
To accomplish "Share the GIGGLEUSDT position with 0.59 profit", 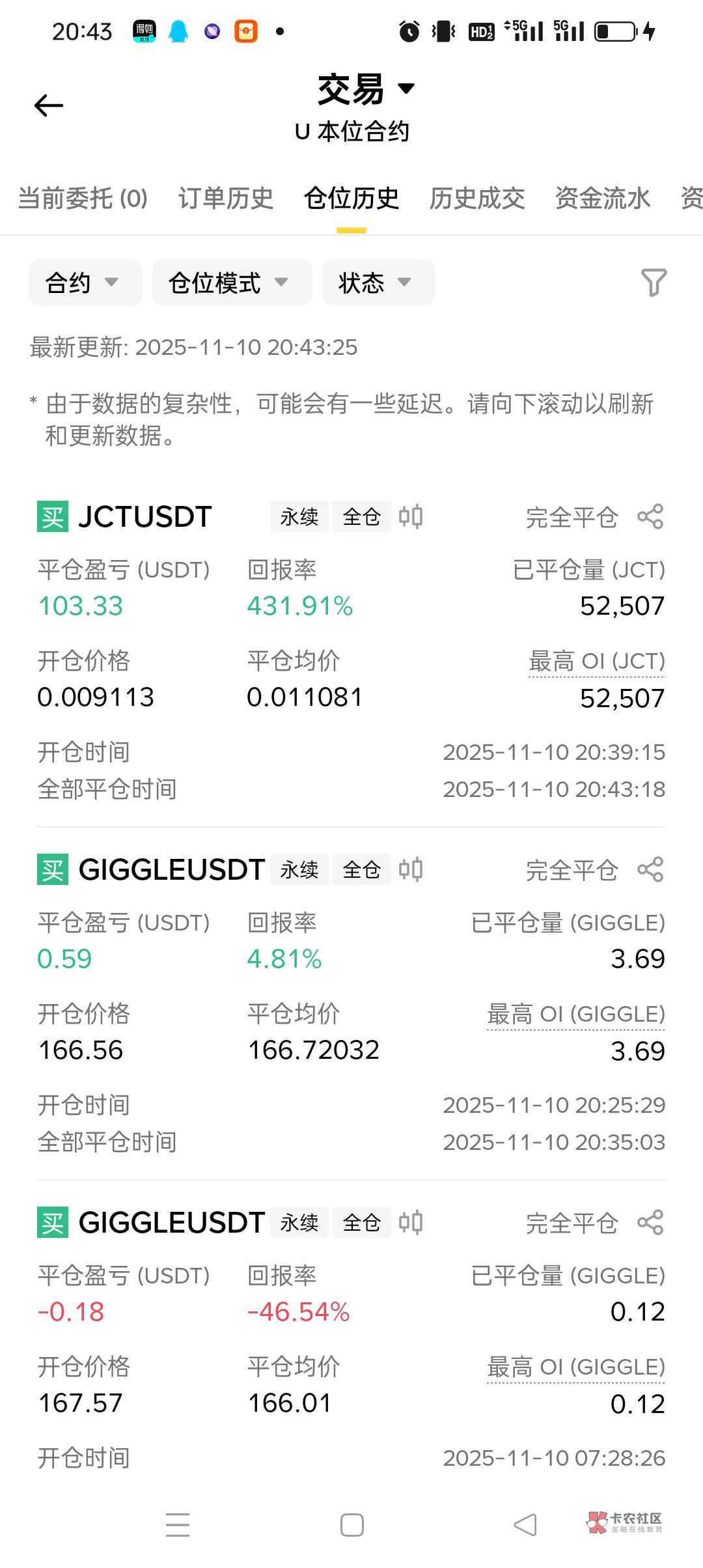I will coord(650,870).
